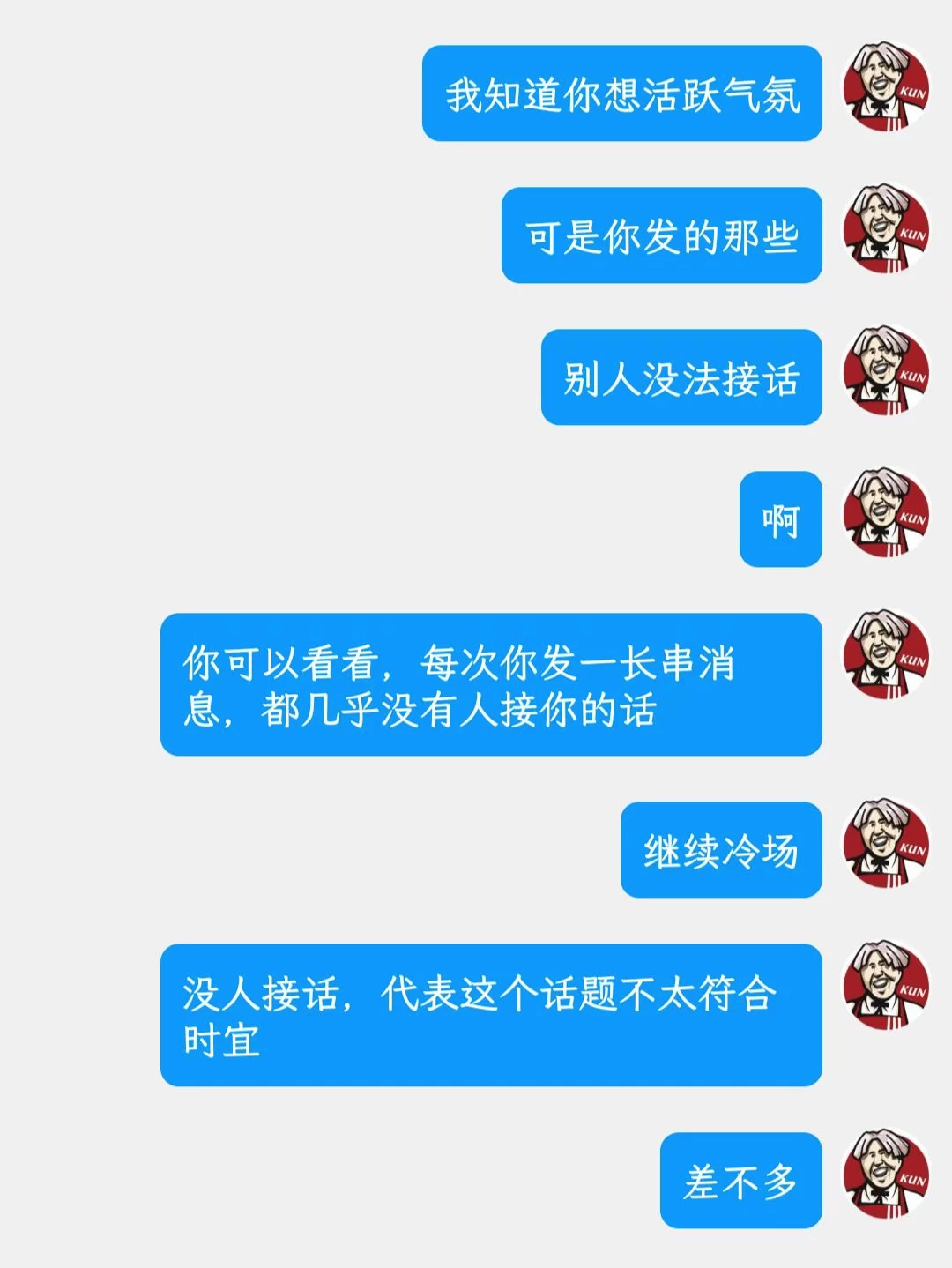Open avatar beside 没人接话 message
952x1268 pixels.
[x=886, y=986]
